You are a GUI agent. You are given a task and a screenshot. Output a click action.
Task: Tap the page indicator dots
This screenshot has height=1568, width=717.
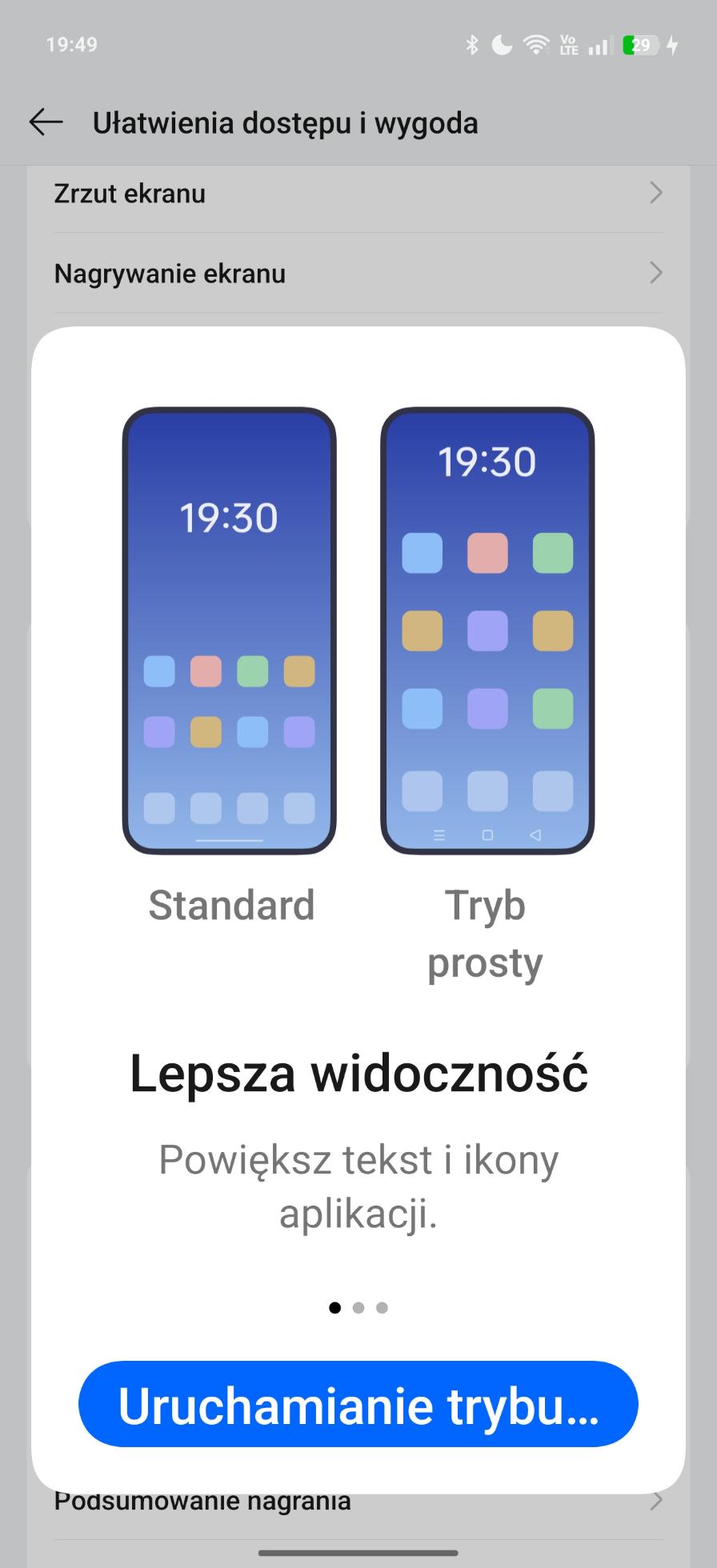click(x=358, y=1307)
